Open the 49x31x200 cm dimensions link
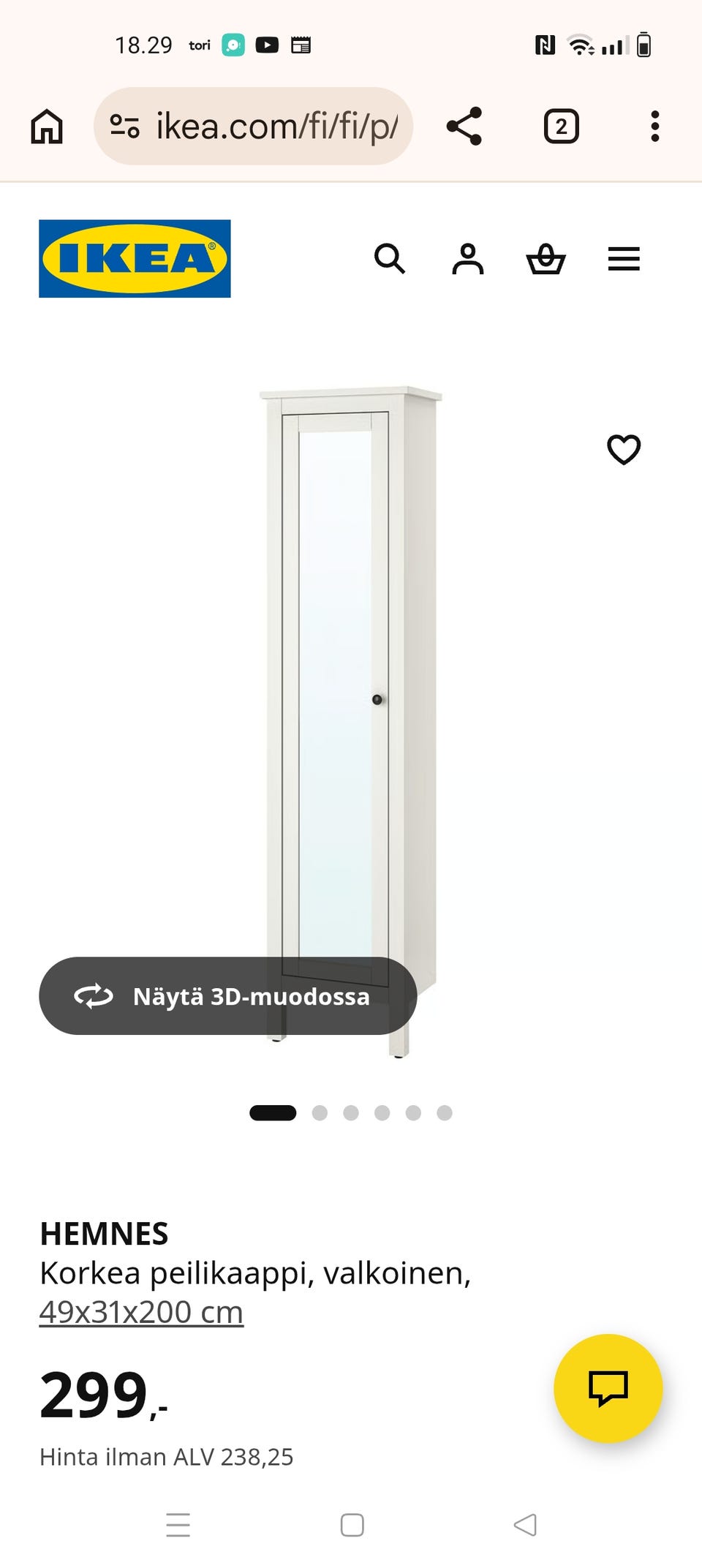Image resolution: width=702 pixels, height=1568 pixels. tap(141, 1312)
